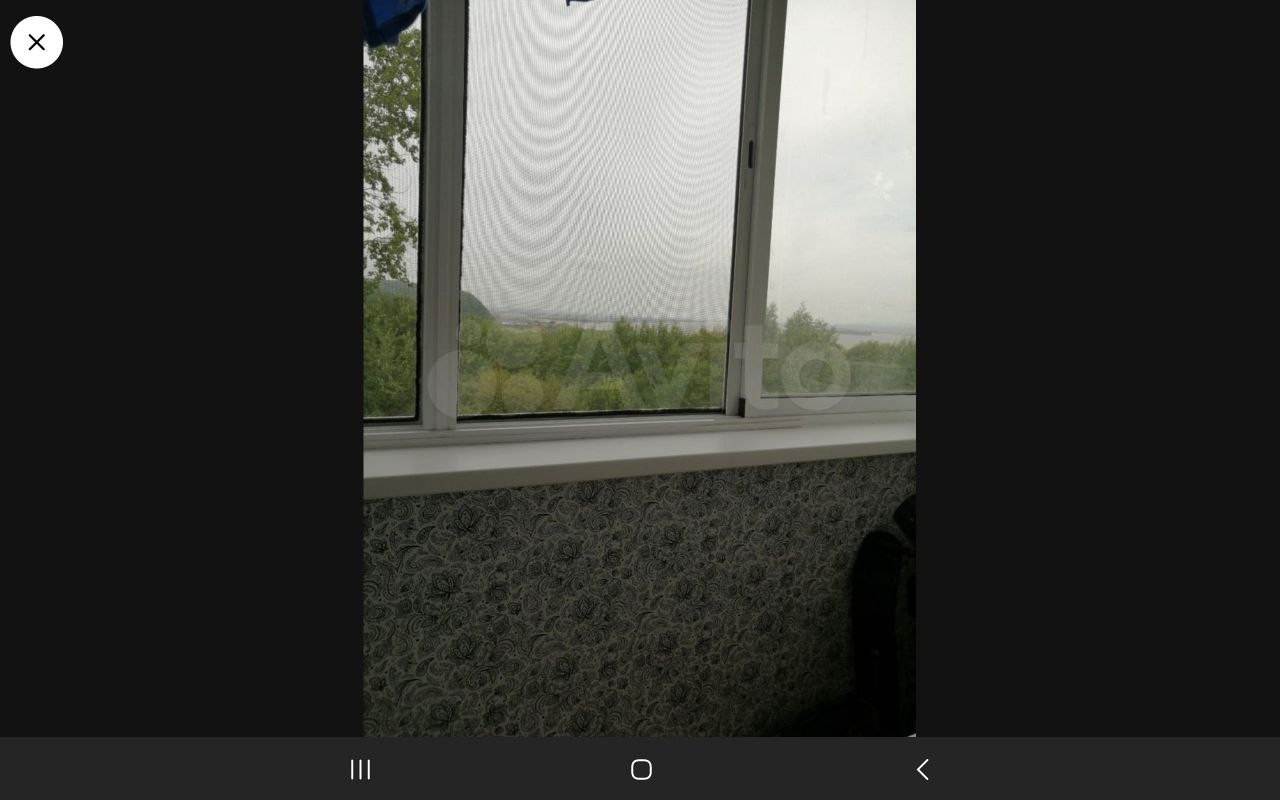Viewport: 1280px width, 800px height.
Task: Open recent apps from the navigation bar
Action: 360,769
